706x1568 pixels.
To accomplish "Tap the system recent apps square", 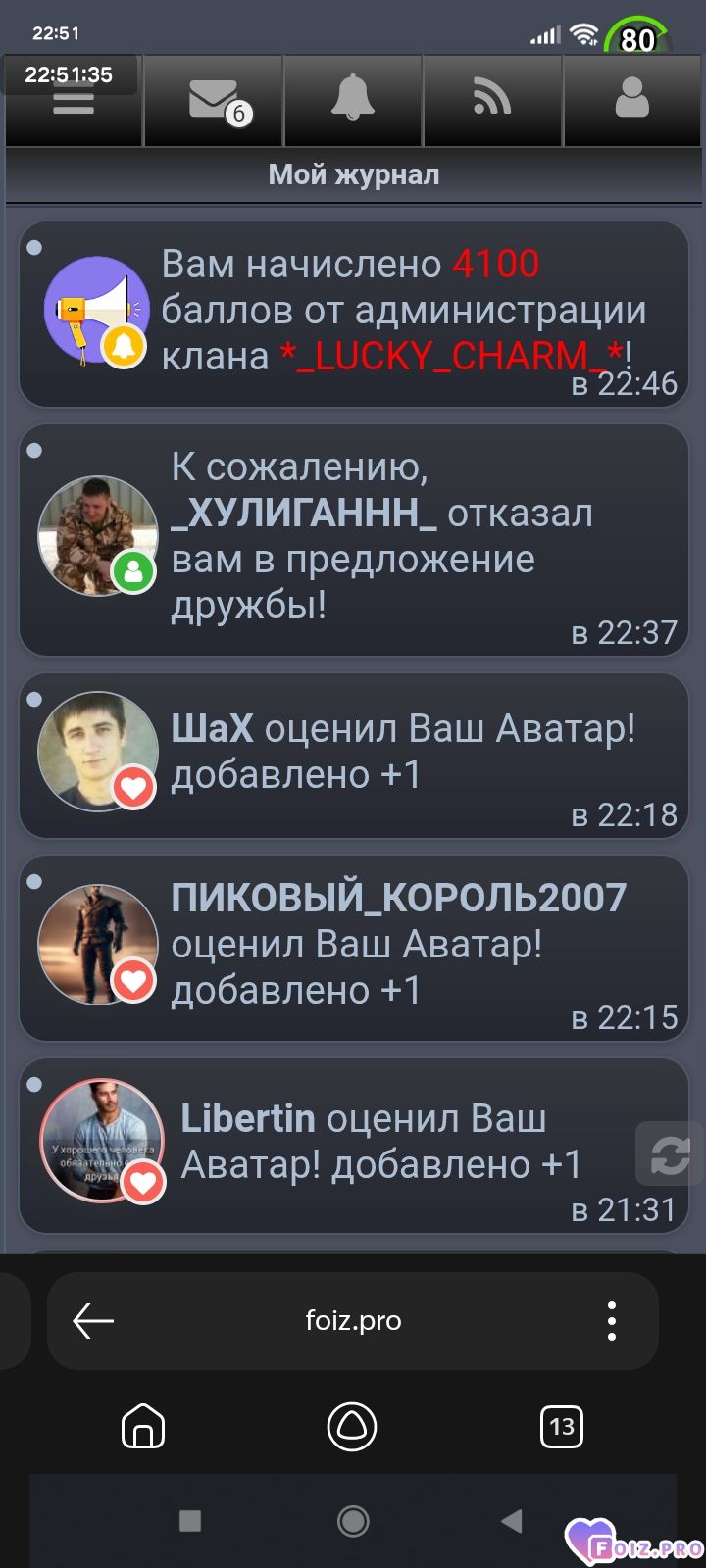I will (190, 1521).
